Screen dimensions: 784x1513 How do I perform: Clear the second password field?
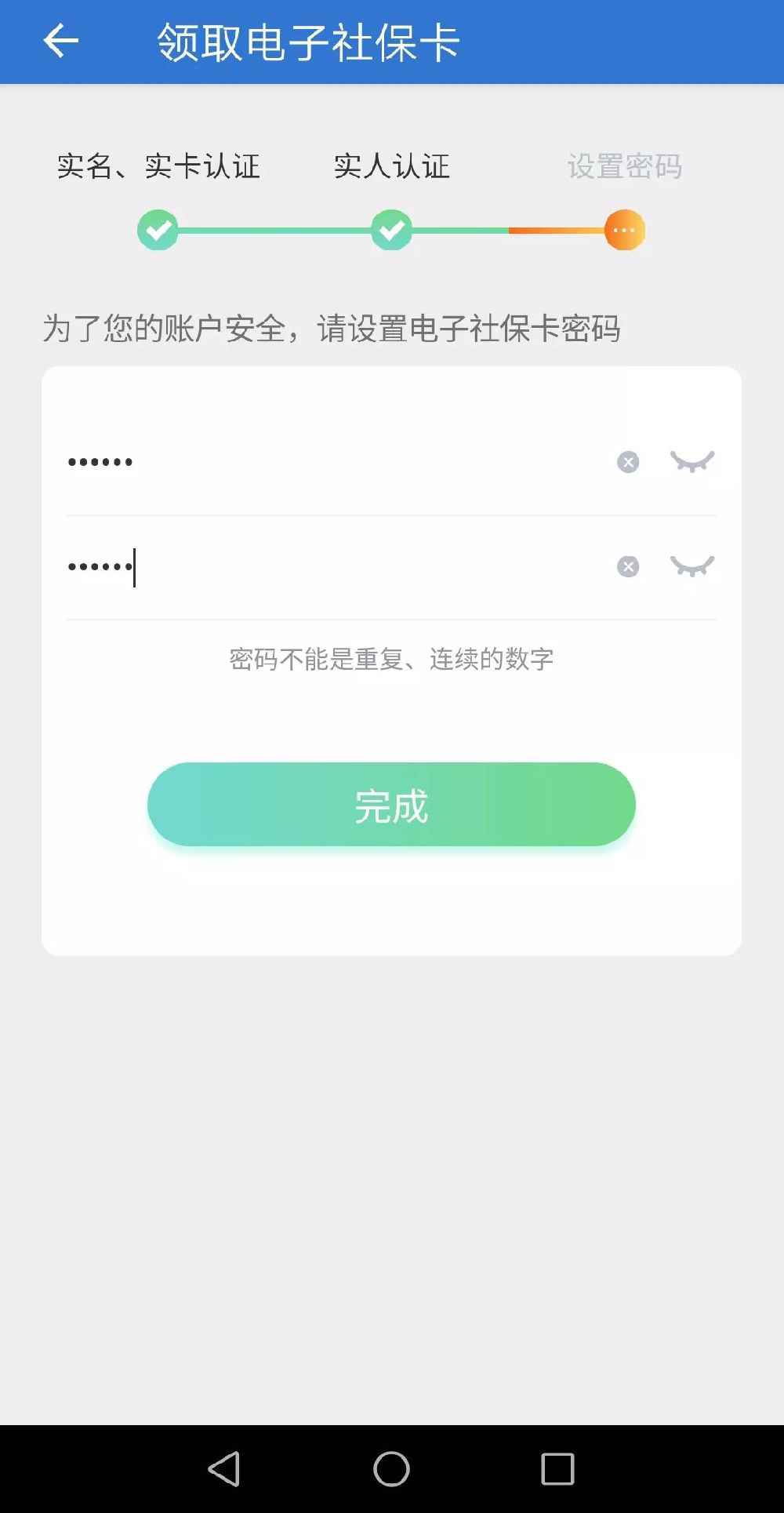click(626, 566)
